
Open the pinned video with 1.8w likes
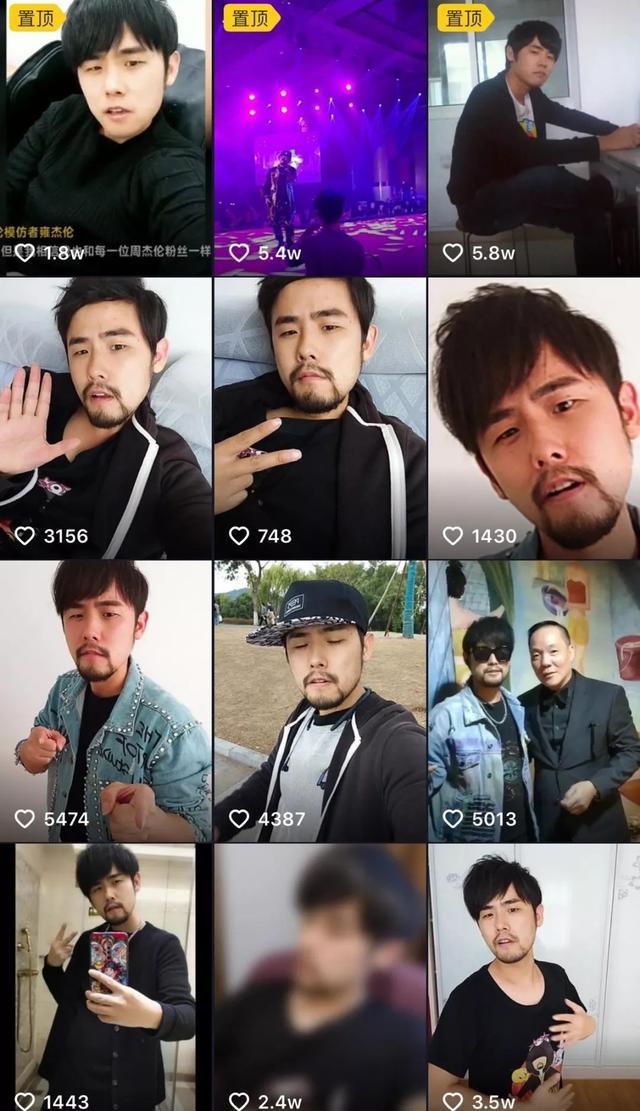(105, 137)
